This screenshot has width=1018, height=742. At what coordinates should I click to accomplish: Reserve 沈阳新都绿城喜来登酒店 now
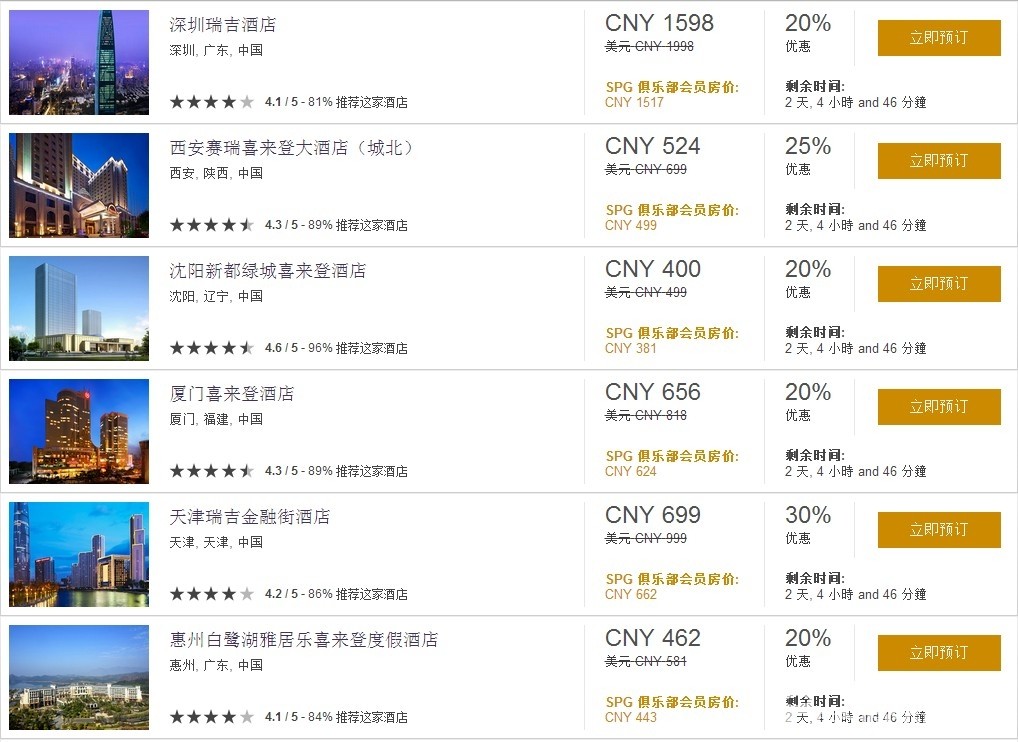[939, 284]
